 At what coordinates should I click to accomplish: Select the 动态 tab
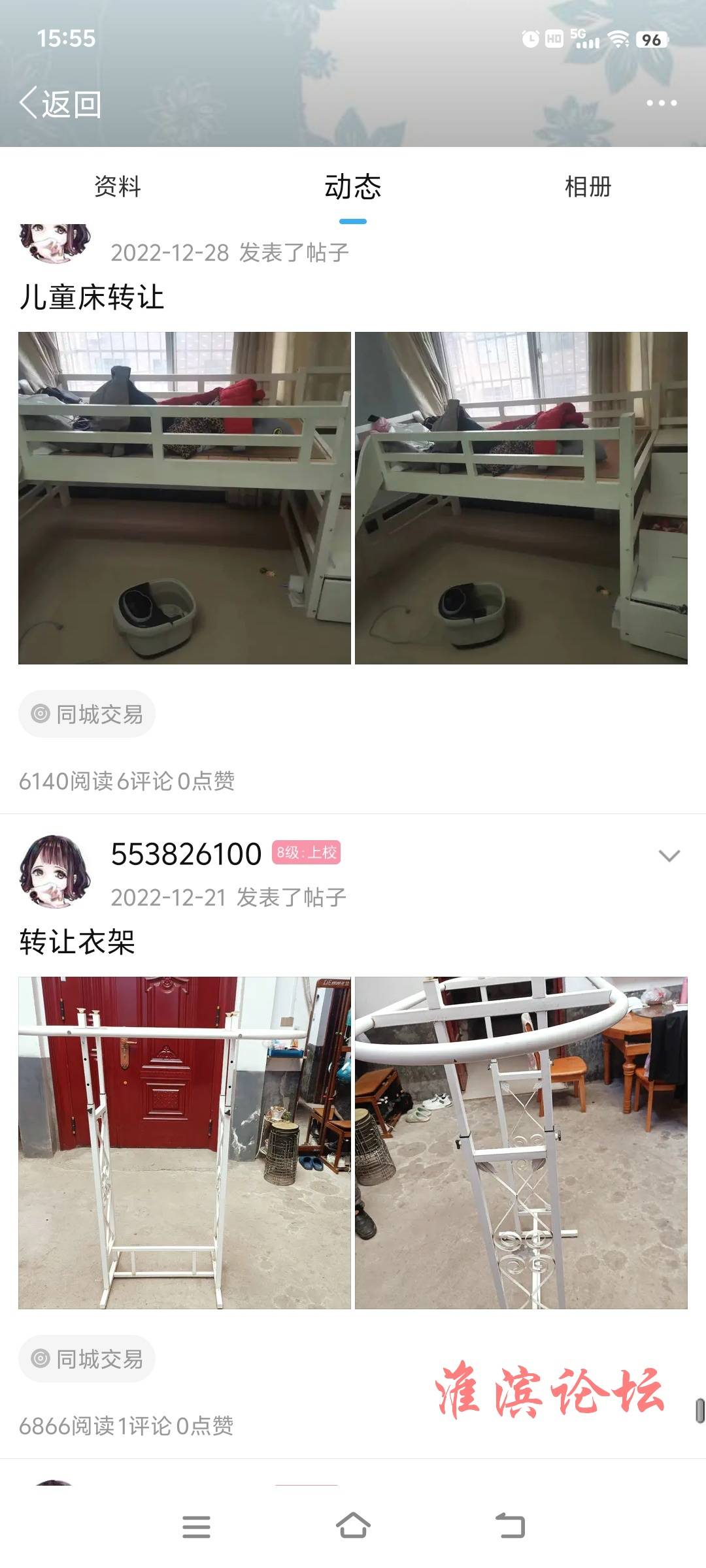pyautogui.click(x=353, y=187)
